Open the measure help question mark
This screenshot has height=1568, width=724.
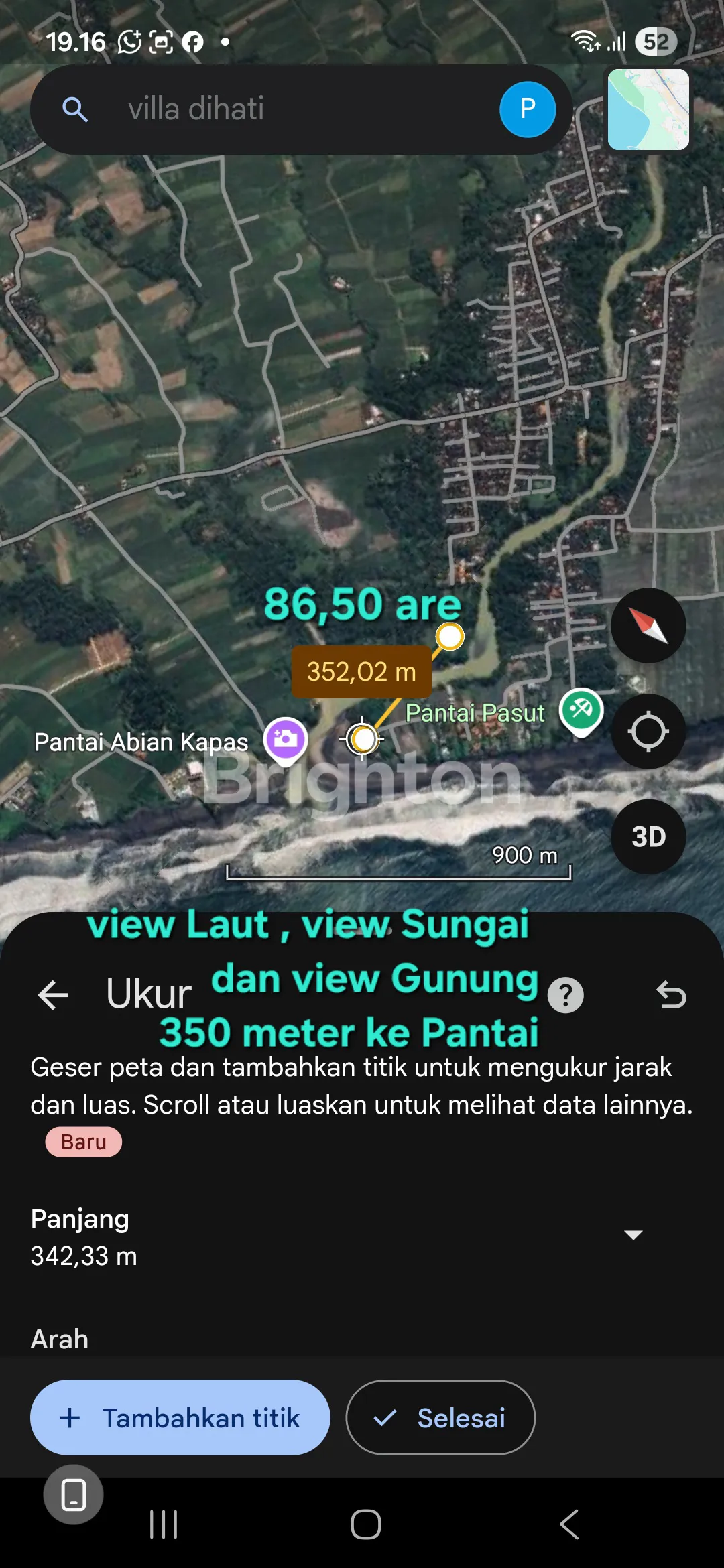[x=566, y=995]
